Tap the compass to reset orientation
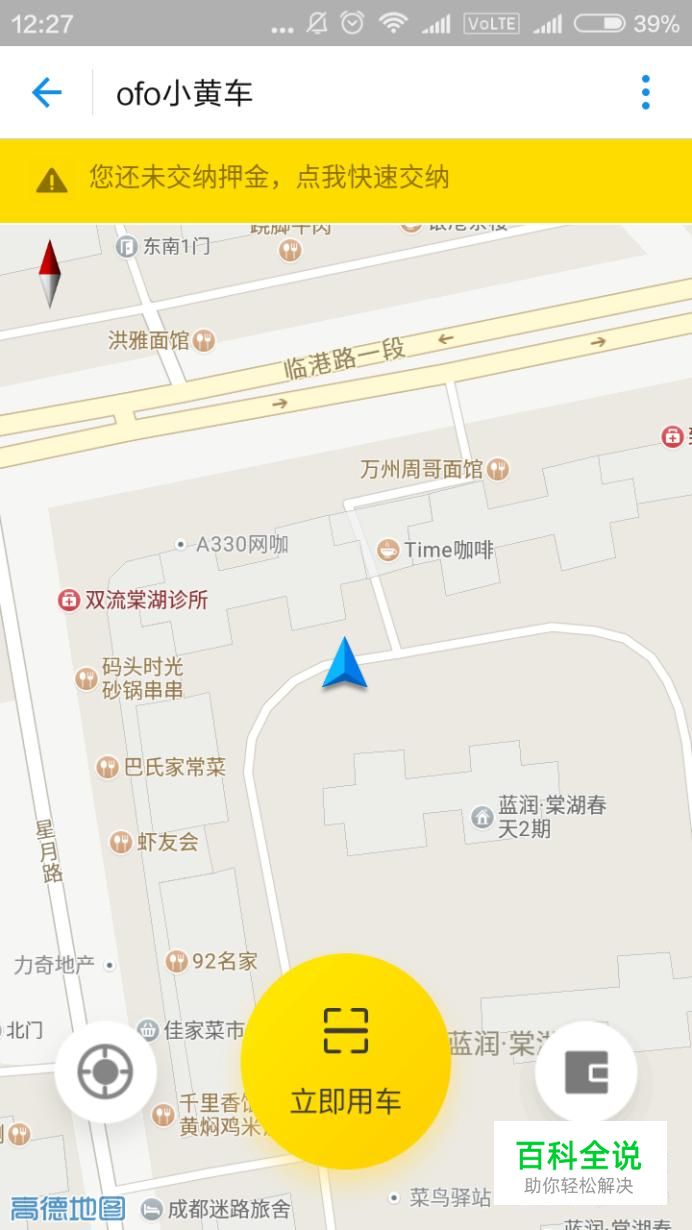The height and width of the screenshot is (1230, 692). pyautogui.click(x=50, y=274)
